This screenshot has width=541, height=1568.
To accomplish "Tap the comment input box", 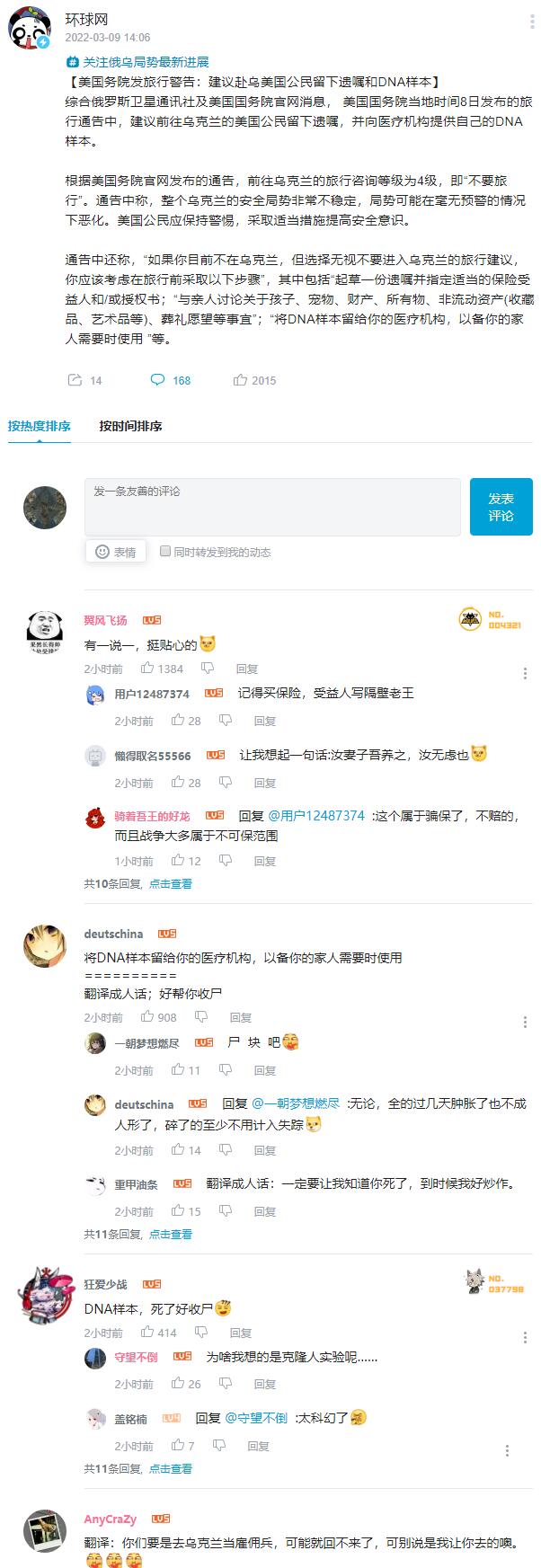I will tap(272, 507).
